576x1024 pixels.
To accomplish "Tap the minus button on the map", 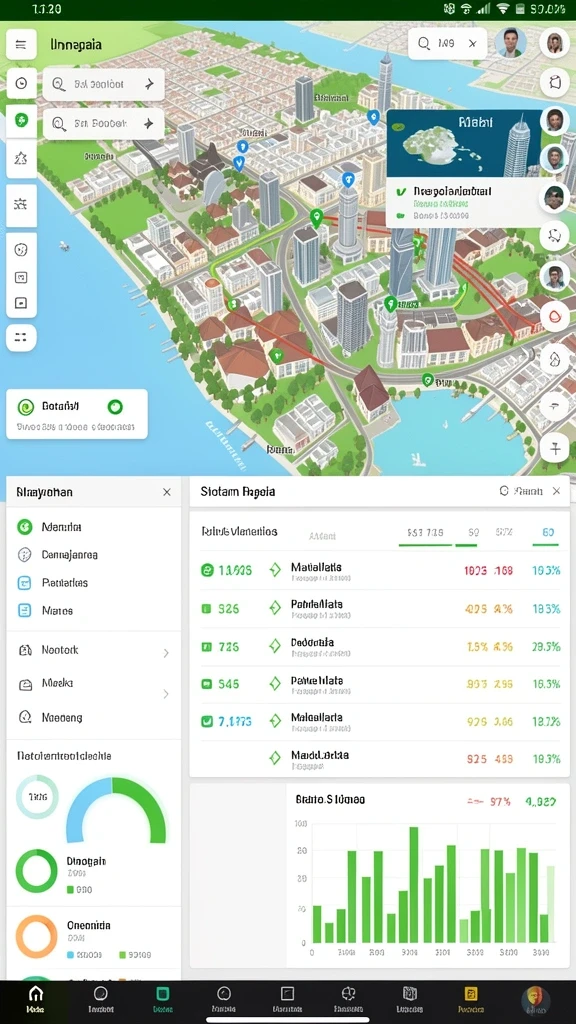I will (x=555, y=406).
